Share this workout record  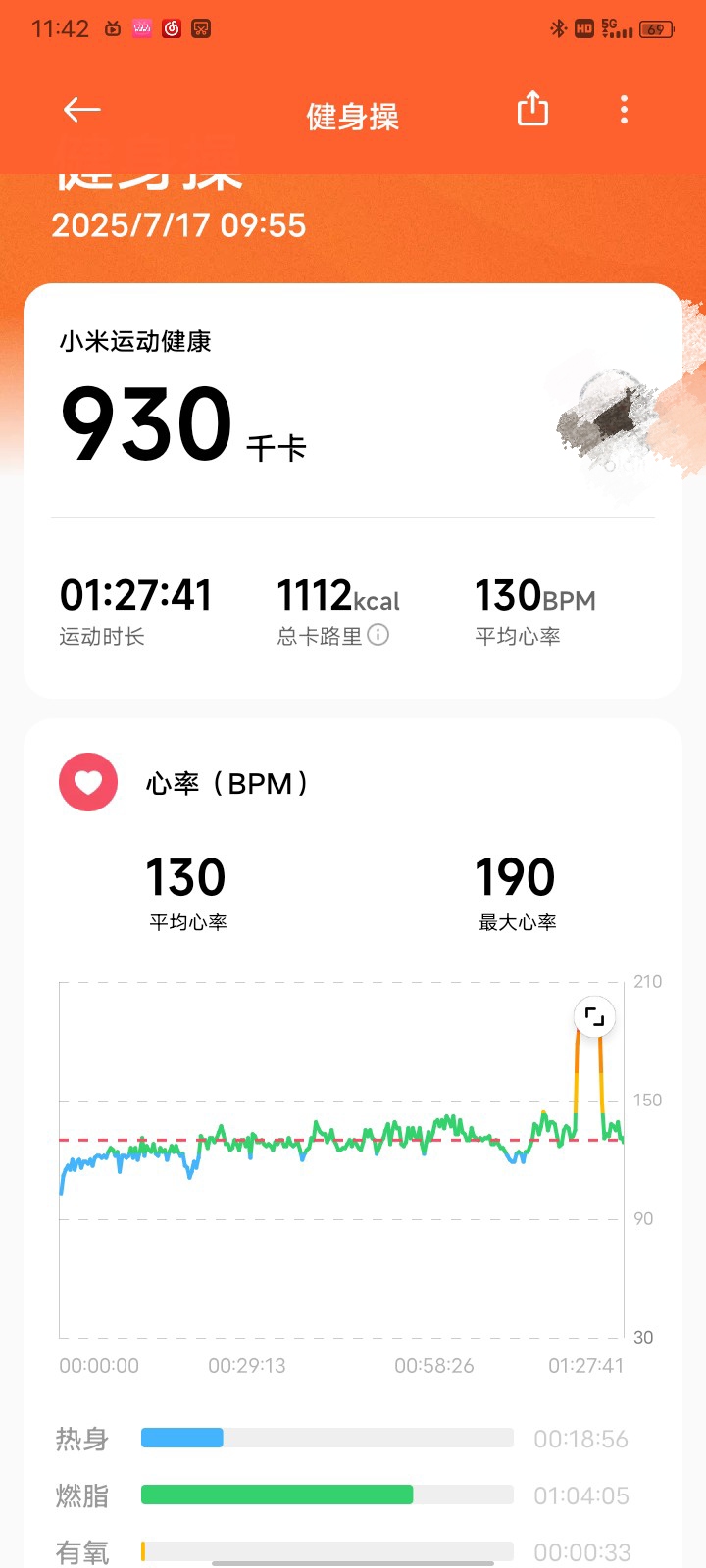[532, 109]
